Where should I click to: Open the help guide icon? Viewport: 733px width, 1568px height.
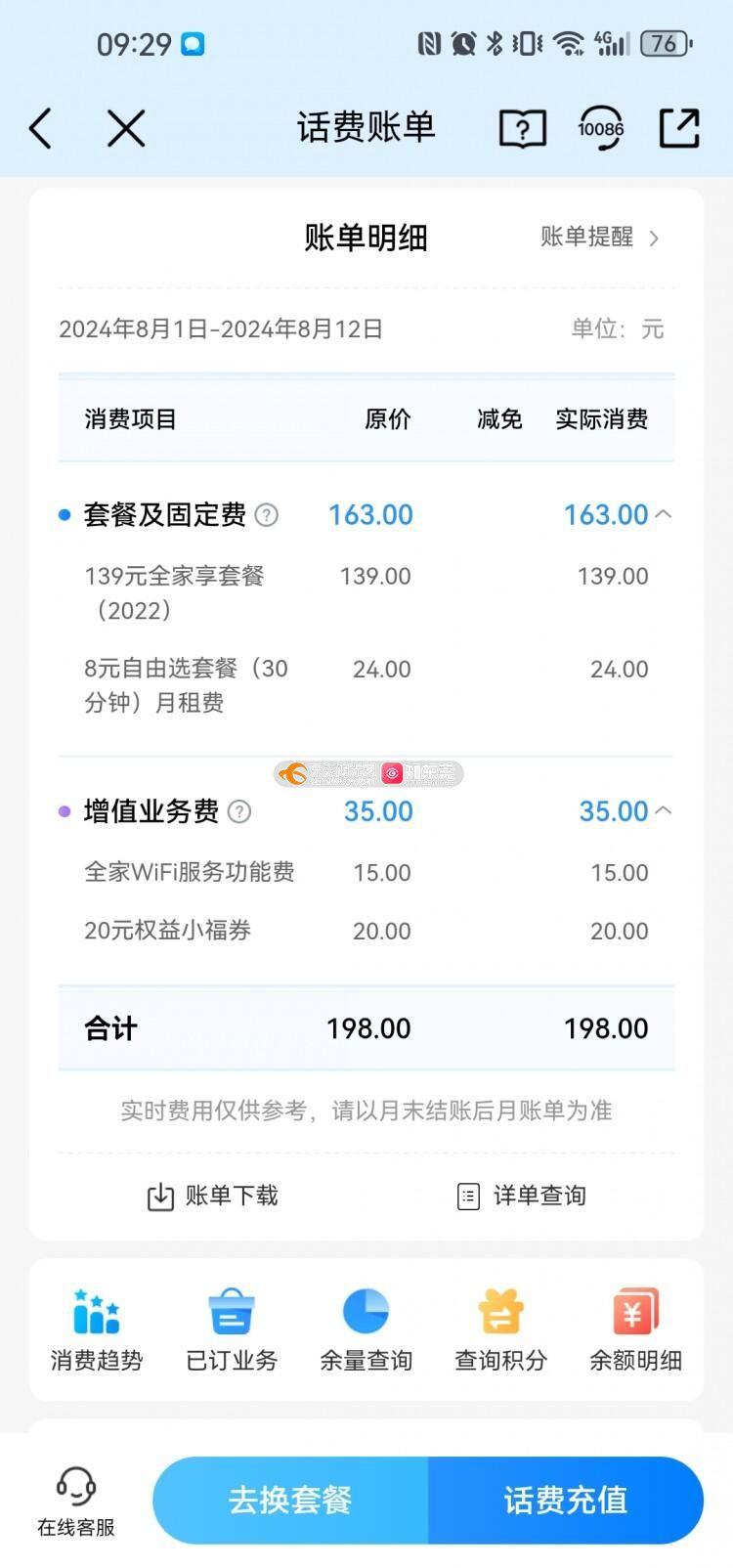click(x=523, y=128)
